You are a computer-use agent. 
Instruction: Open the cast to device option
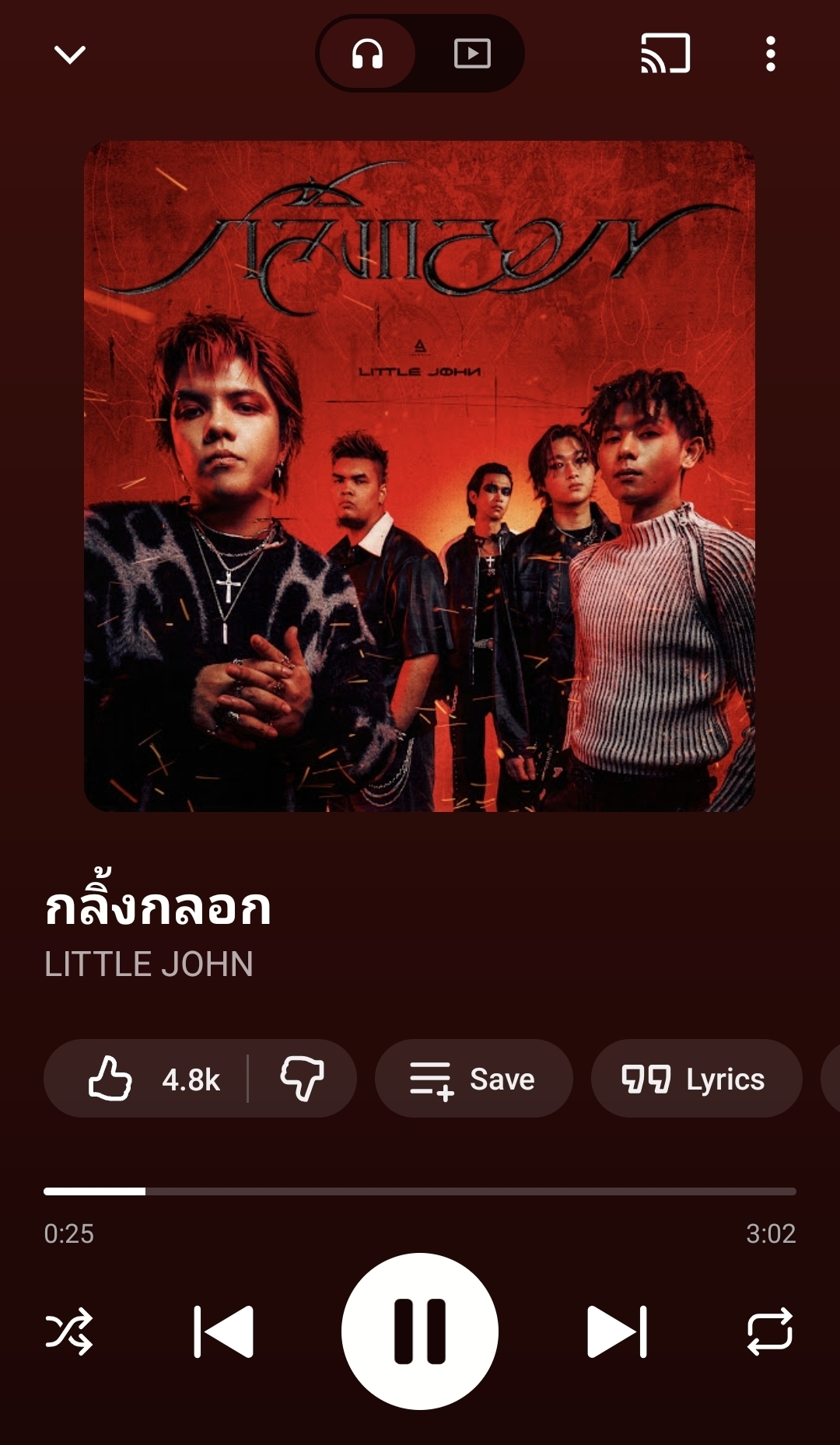(x=665, y=54)
